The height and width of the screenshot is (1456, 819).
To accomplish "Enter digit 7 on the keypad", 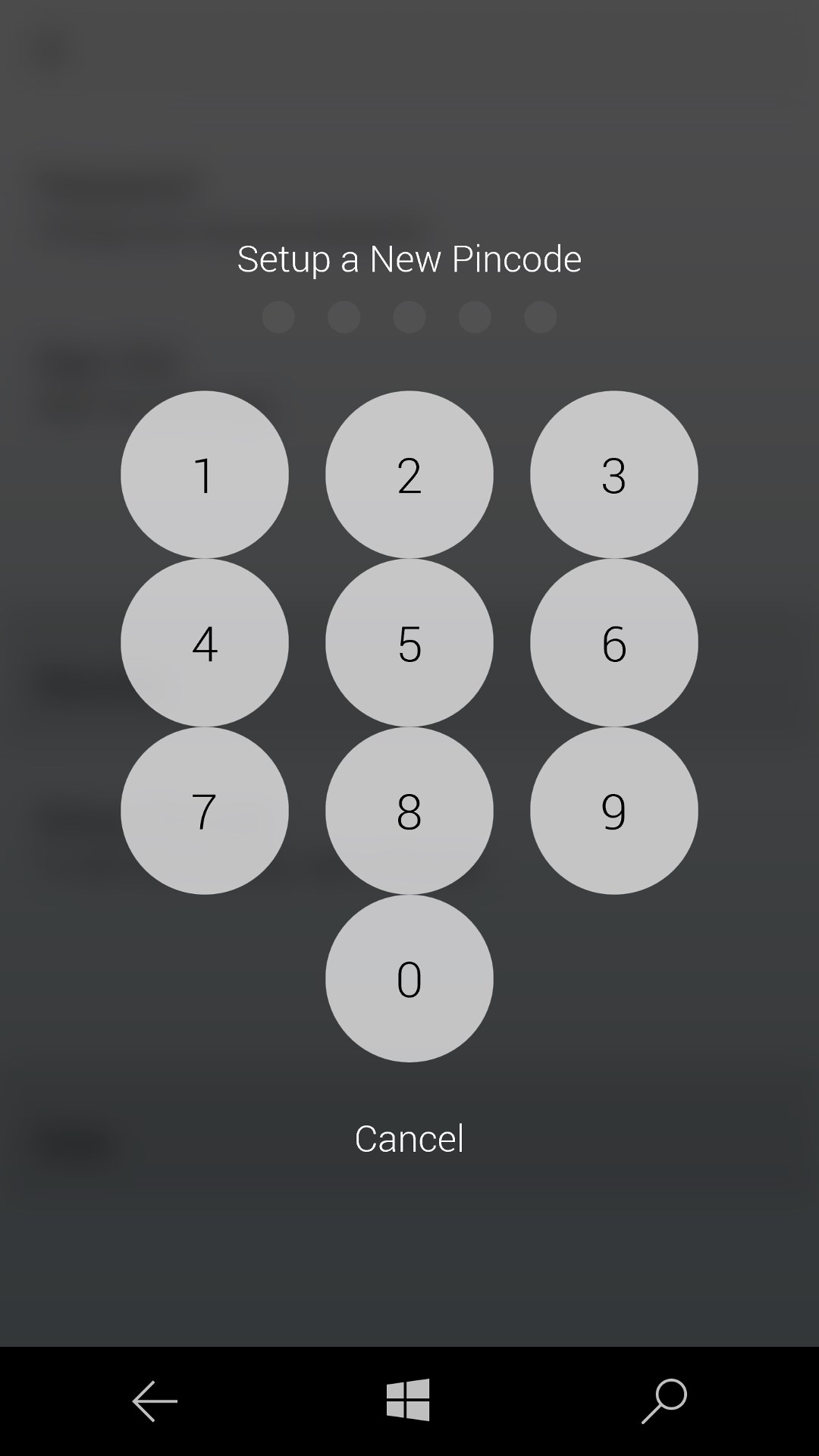I will pyautogui.click(x=205, y=811).
